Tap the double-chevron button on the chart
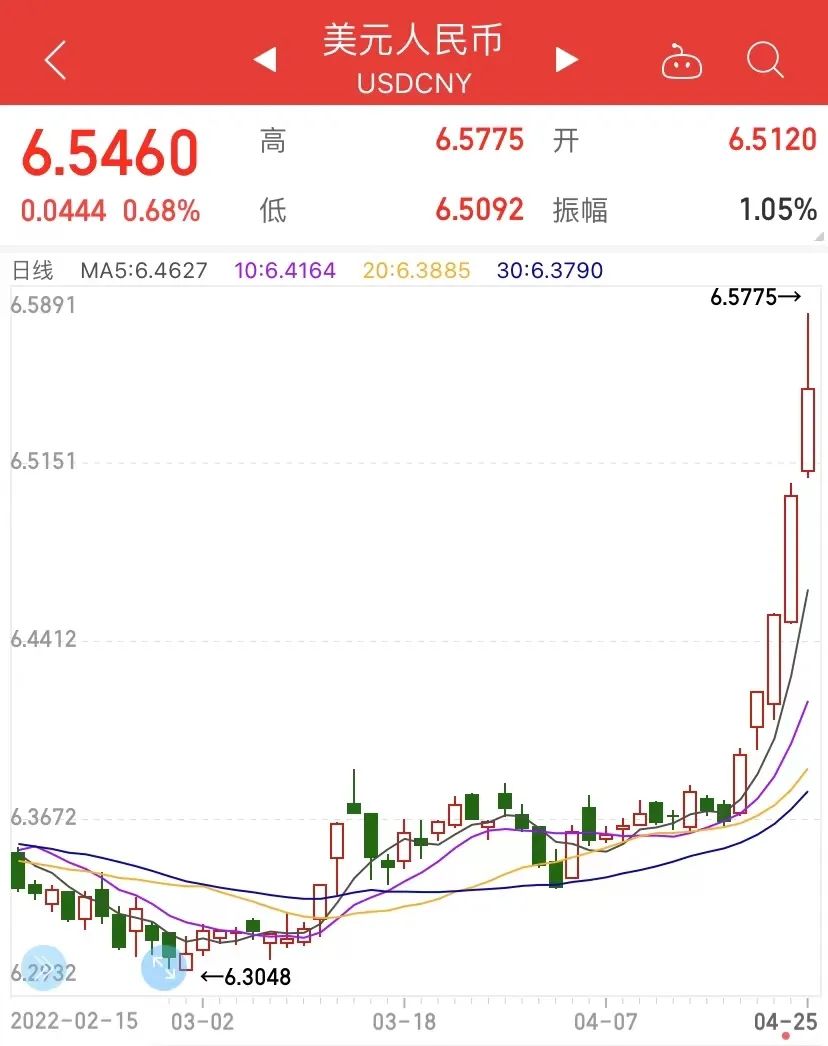828x1046 pixels. [x=43, y=967]
